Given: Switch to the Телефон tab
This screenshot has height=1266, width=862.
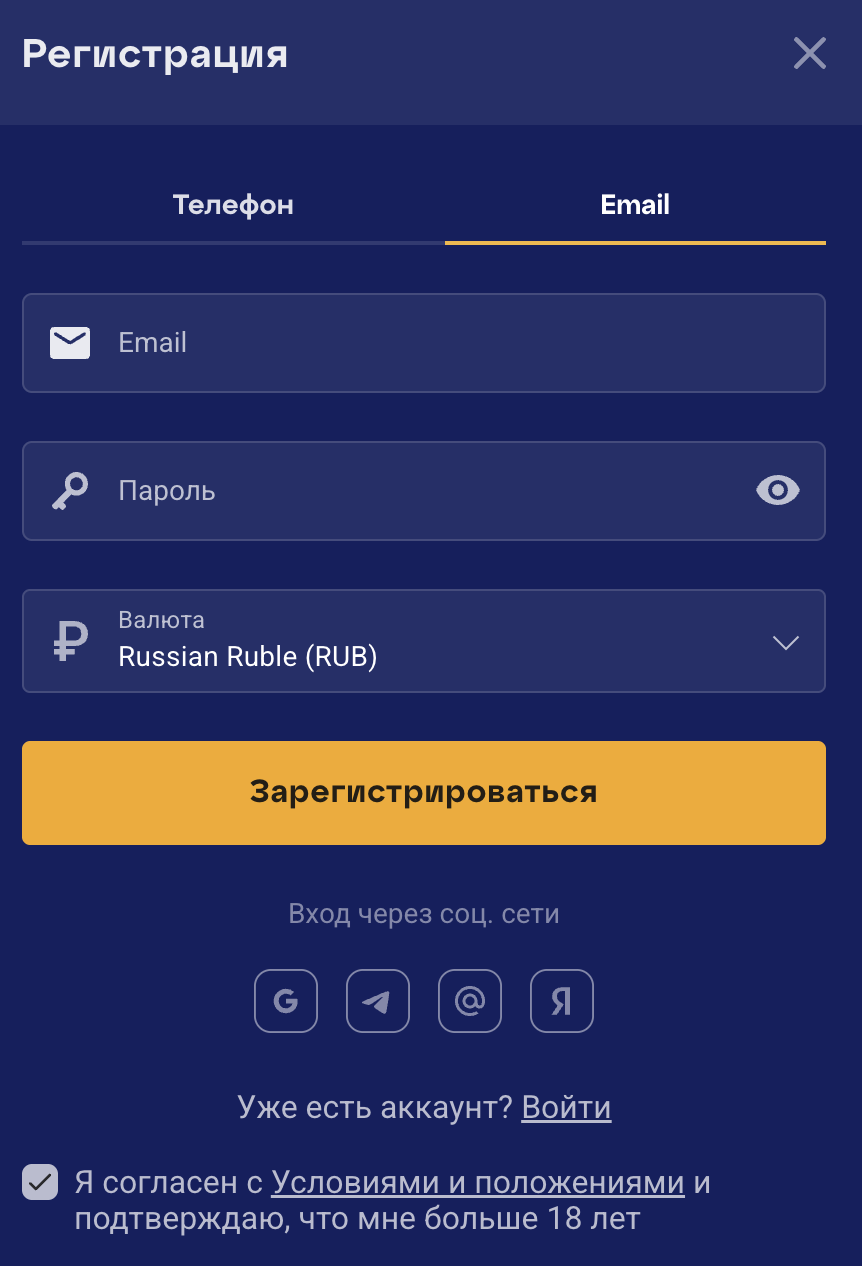Looking at the screenshot, I should 233,205.
